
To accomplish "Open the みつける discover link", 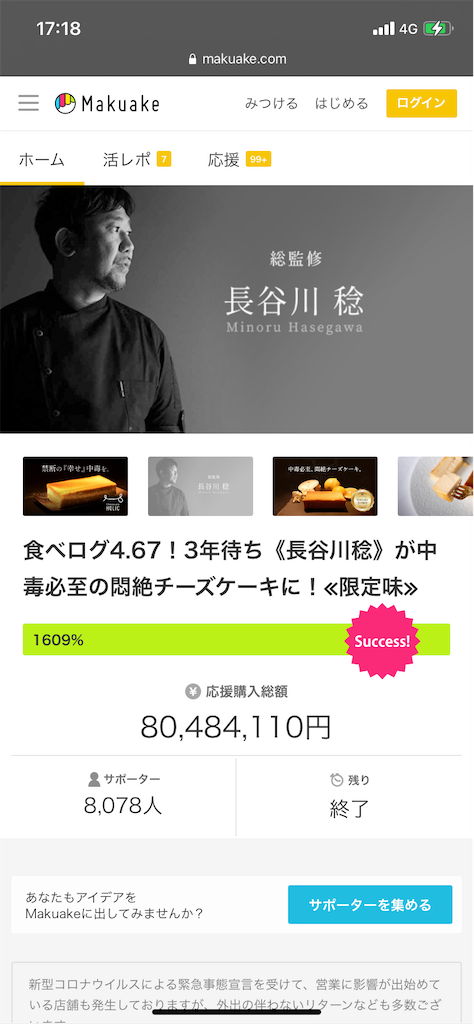I will (x=272, y=103).
